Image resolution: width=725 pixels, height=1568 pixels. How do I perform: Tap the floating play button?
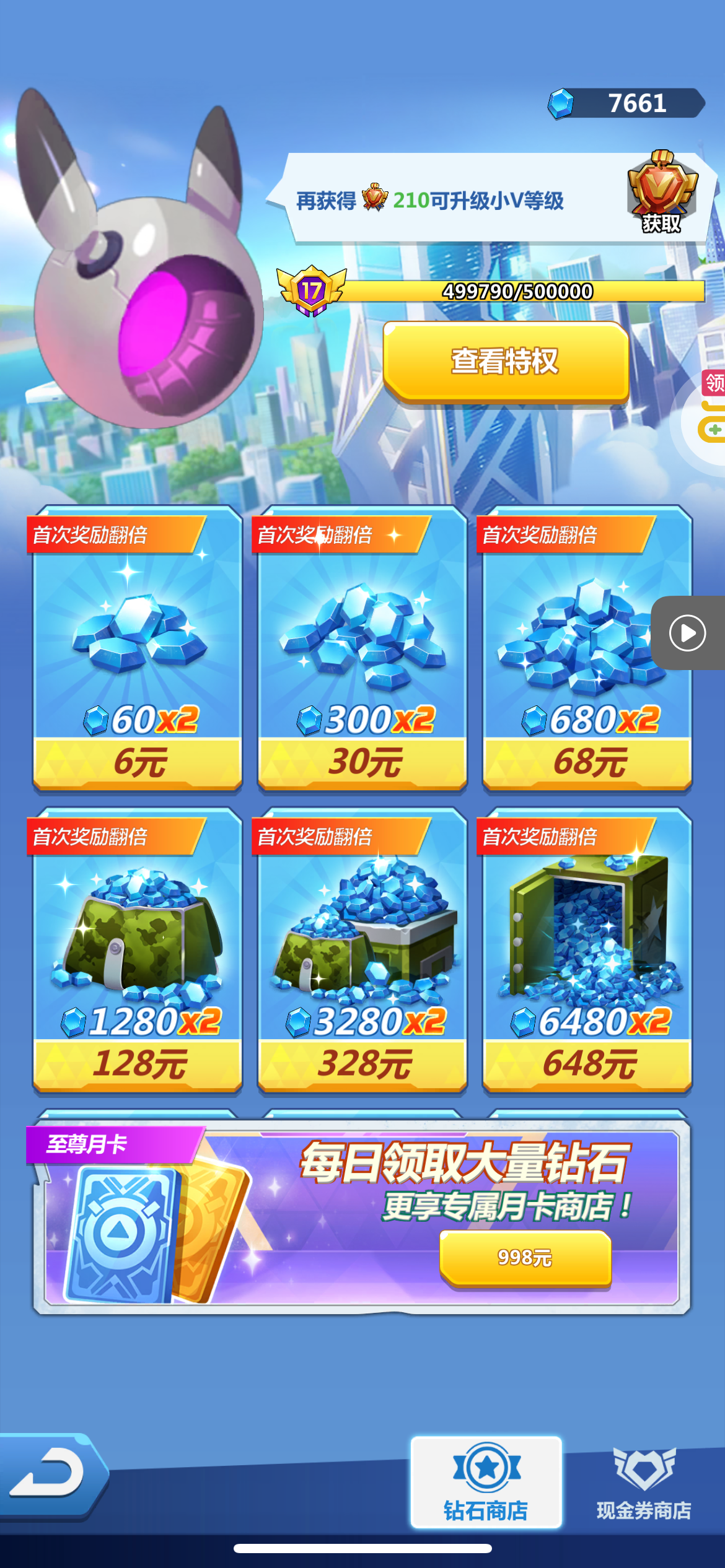point(687,633)
